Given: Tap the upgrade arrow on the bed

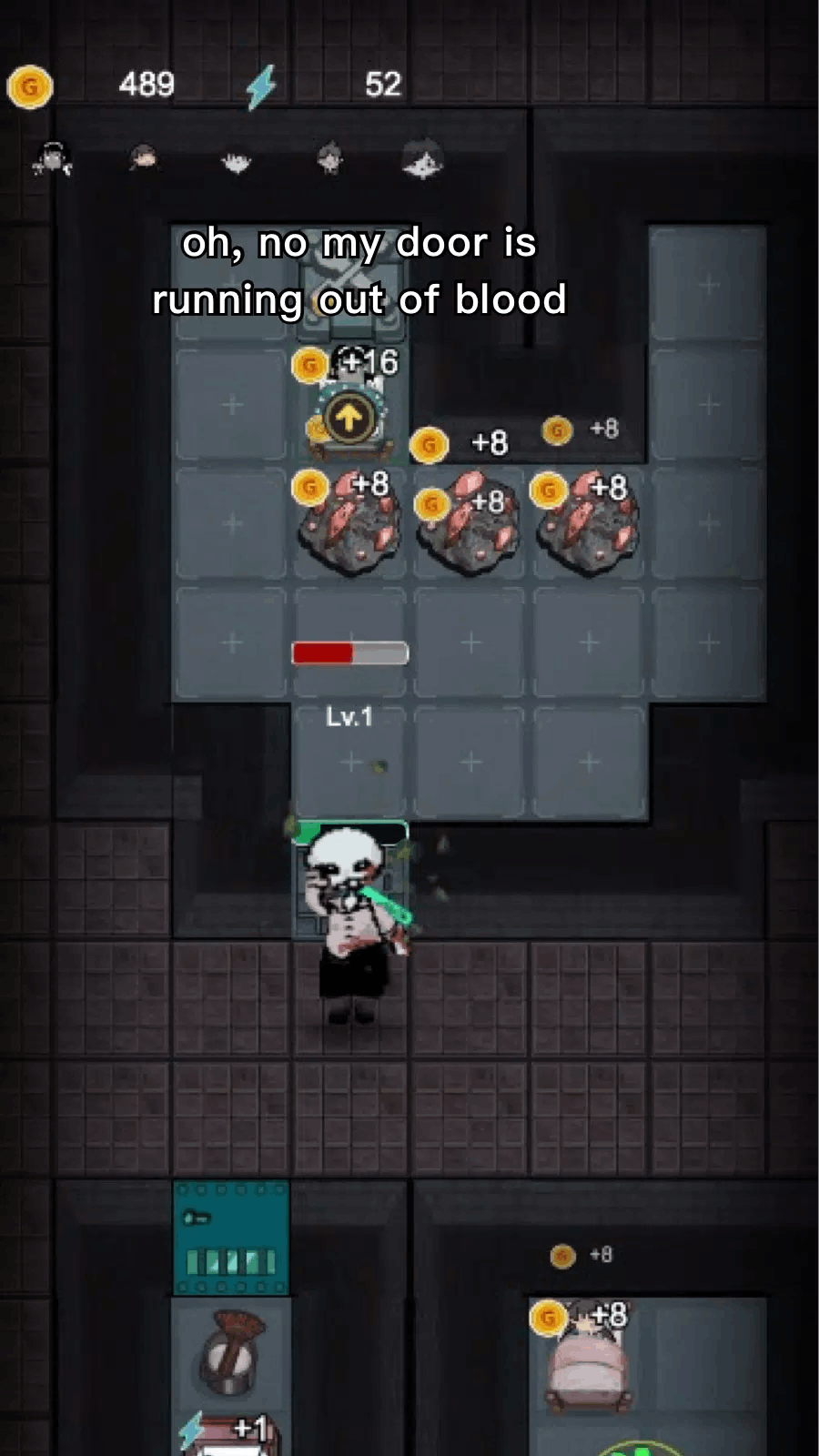Looking at the screenshot, I should (350, 420).
